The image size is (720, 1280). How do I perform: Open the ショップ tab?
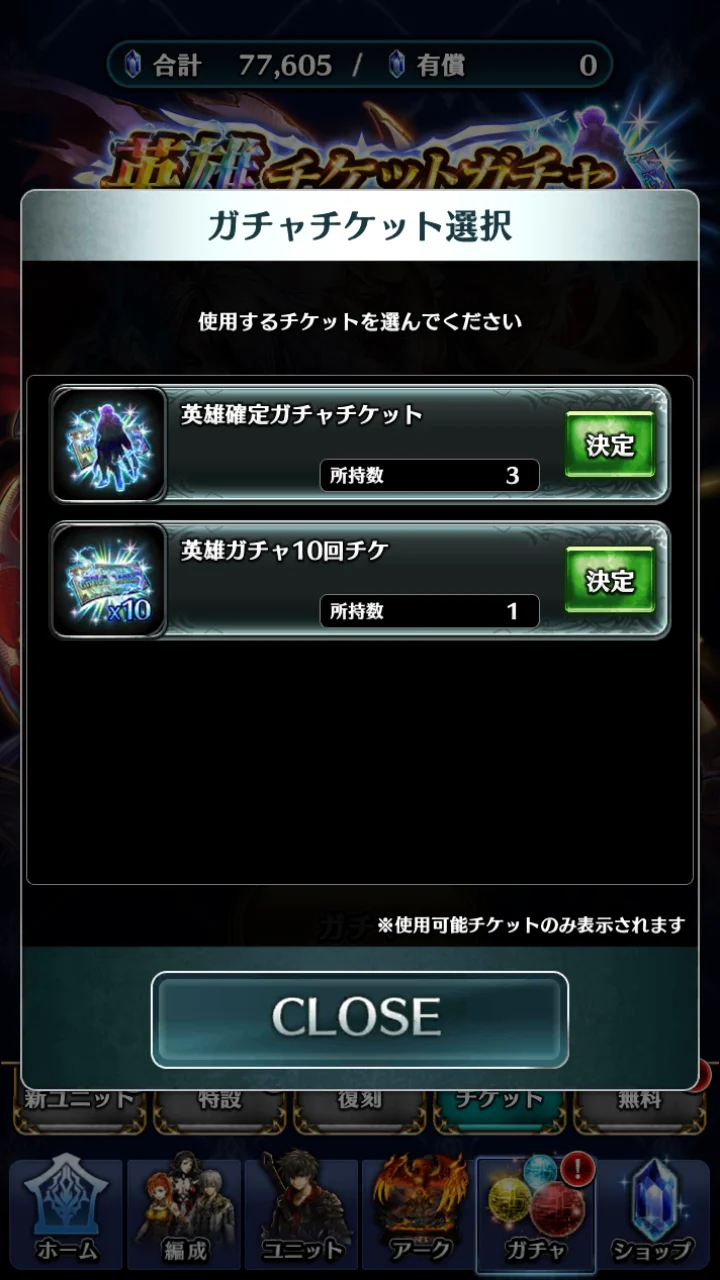point(654,1211)
